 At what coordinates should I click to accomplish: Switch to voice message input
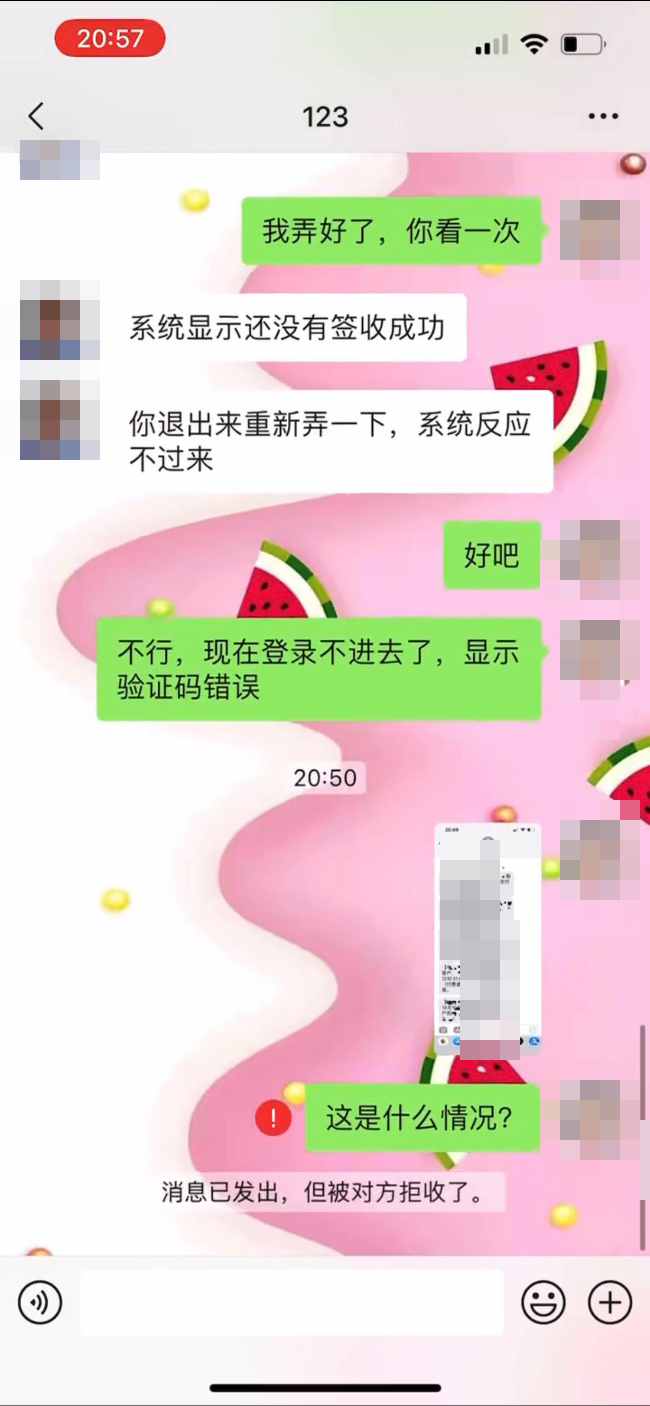tap(40, 1303)
